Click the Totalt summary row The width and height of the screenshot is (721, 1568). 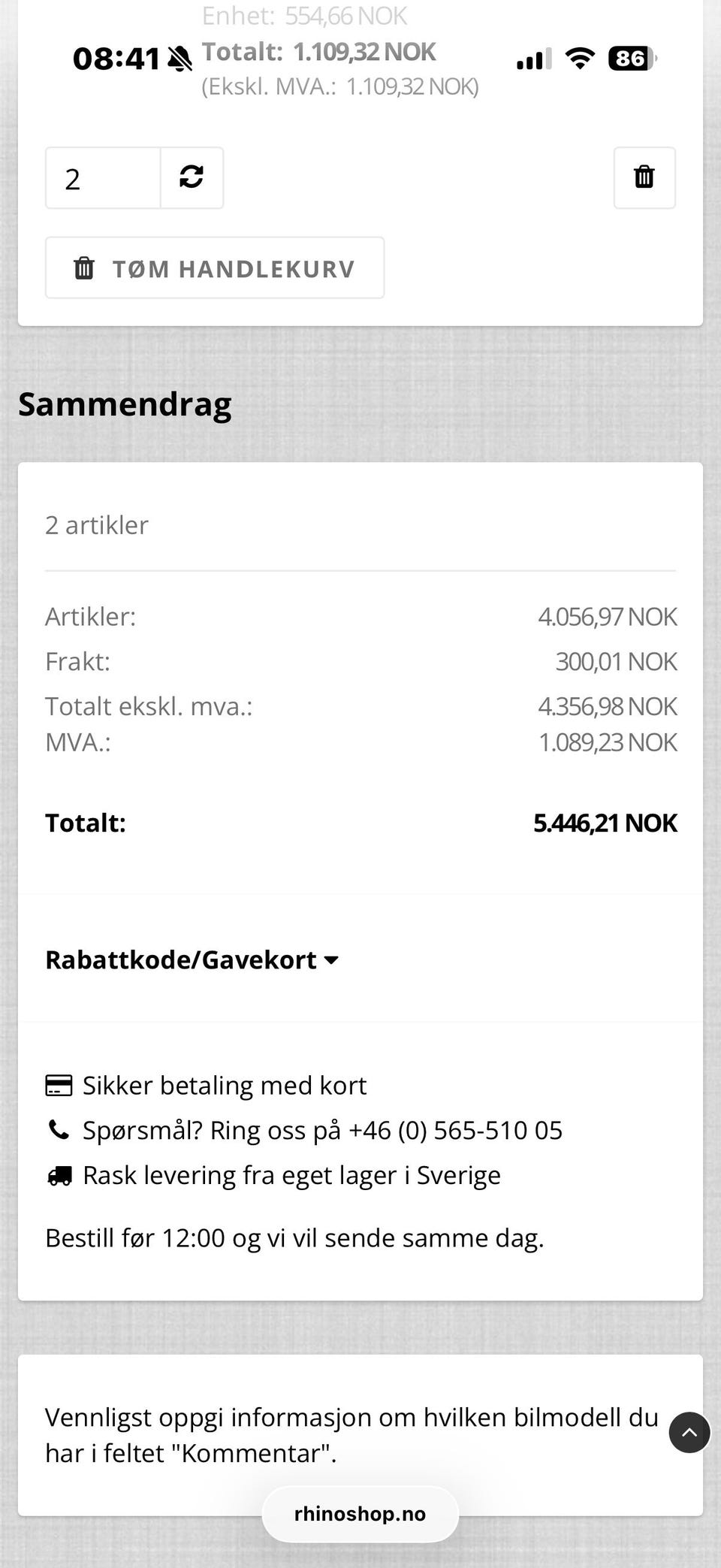tap(360, 823)
